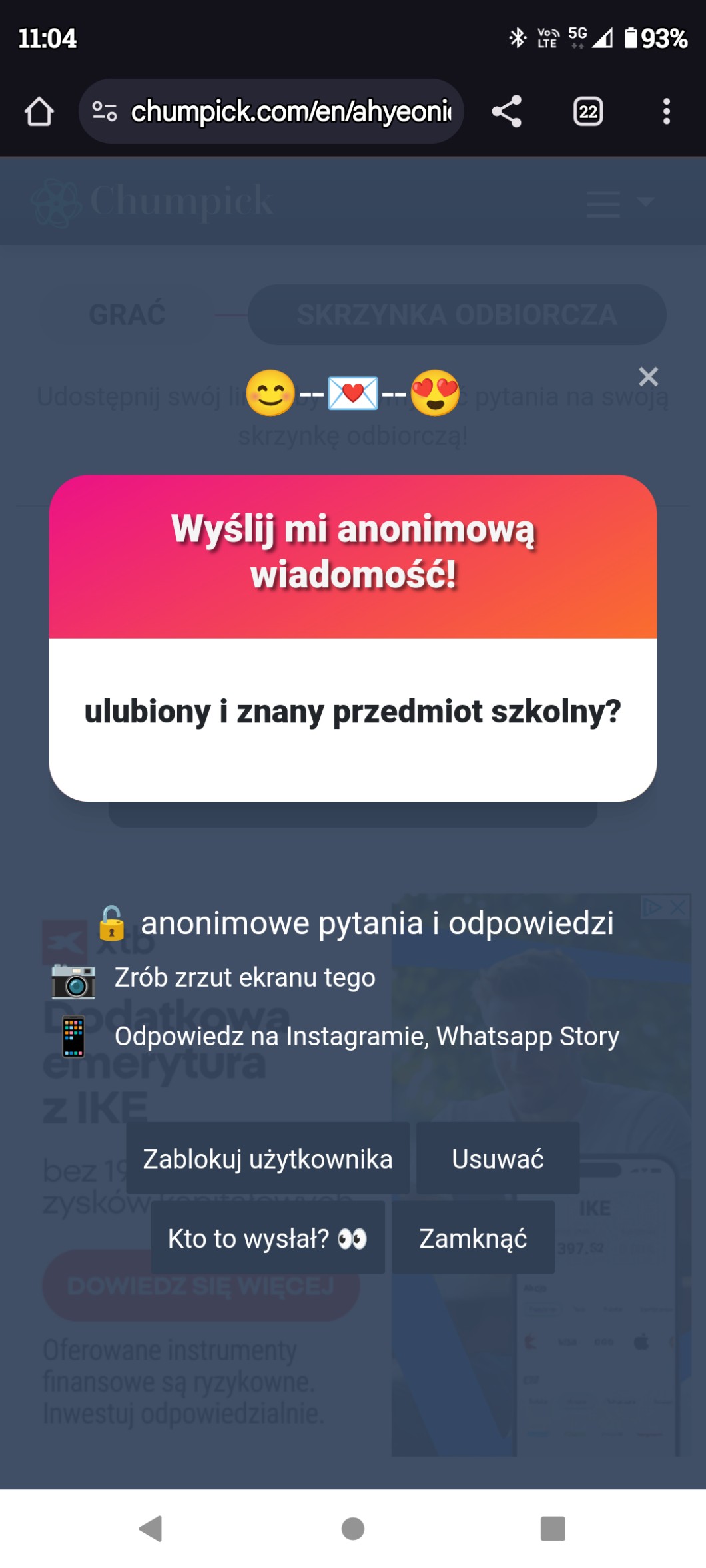This screenshot has width=706, height=1568.
Task: Open the browser overflow menu
Action: [x=666, y=111]
